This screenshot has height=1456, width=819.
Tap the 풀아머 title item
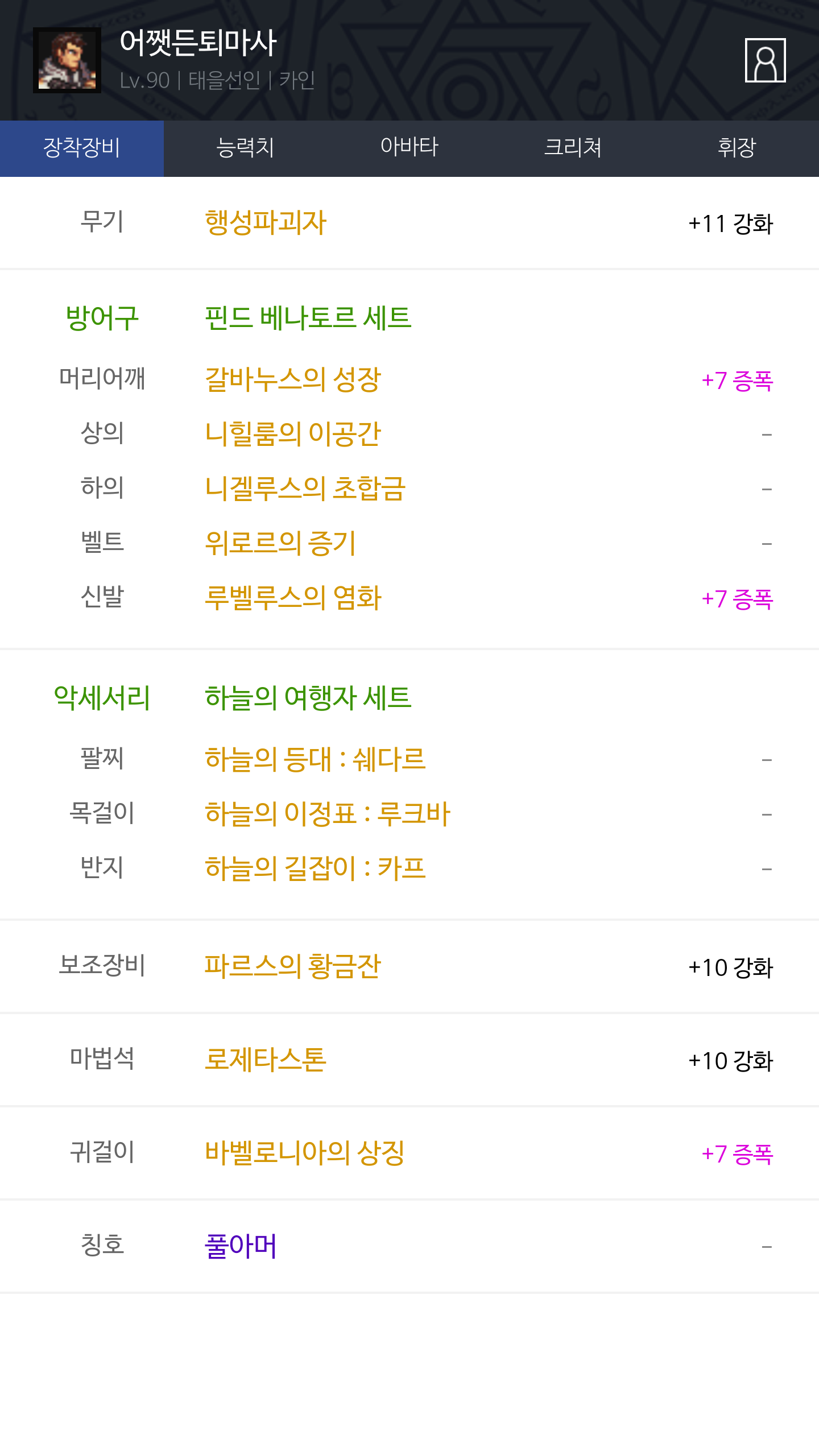[x=241, y=1246]
